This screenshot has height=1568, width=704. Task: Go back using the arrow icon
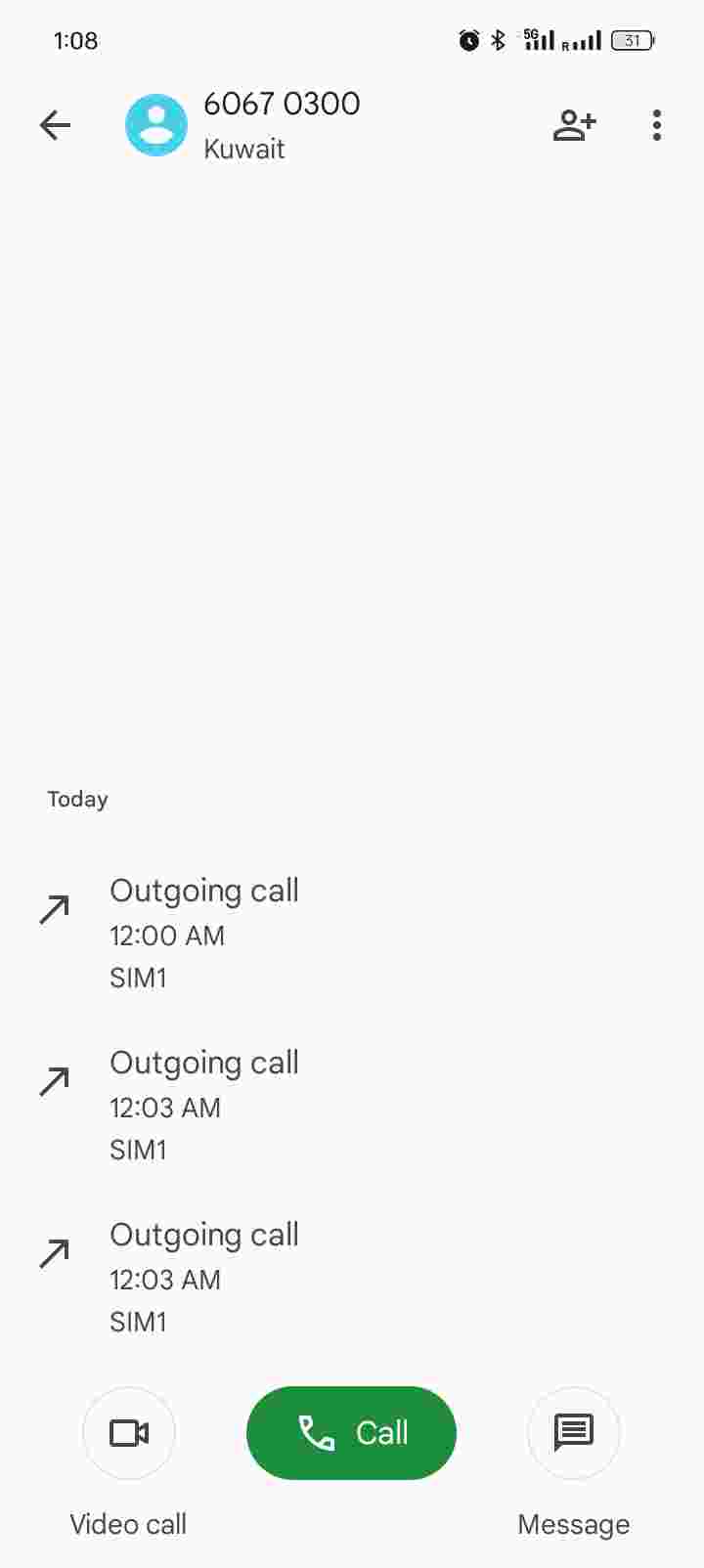click(x=56, y=125)
